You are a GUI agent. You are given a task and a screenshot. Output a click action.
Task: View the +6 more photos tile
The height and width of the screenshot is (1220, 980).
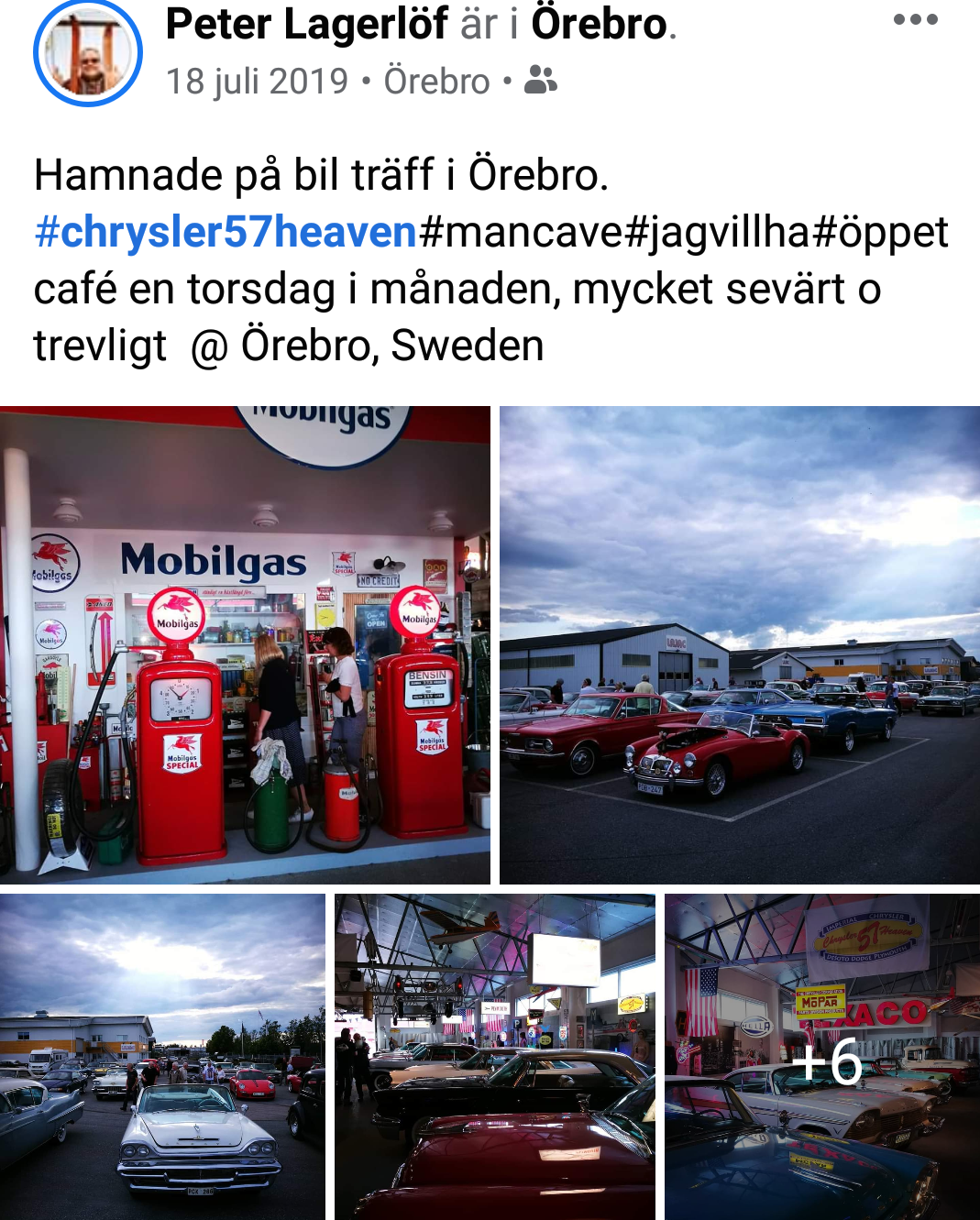[822, 1057]
